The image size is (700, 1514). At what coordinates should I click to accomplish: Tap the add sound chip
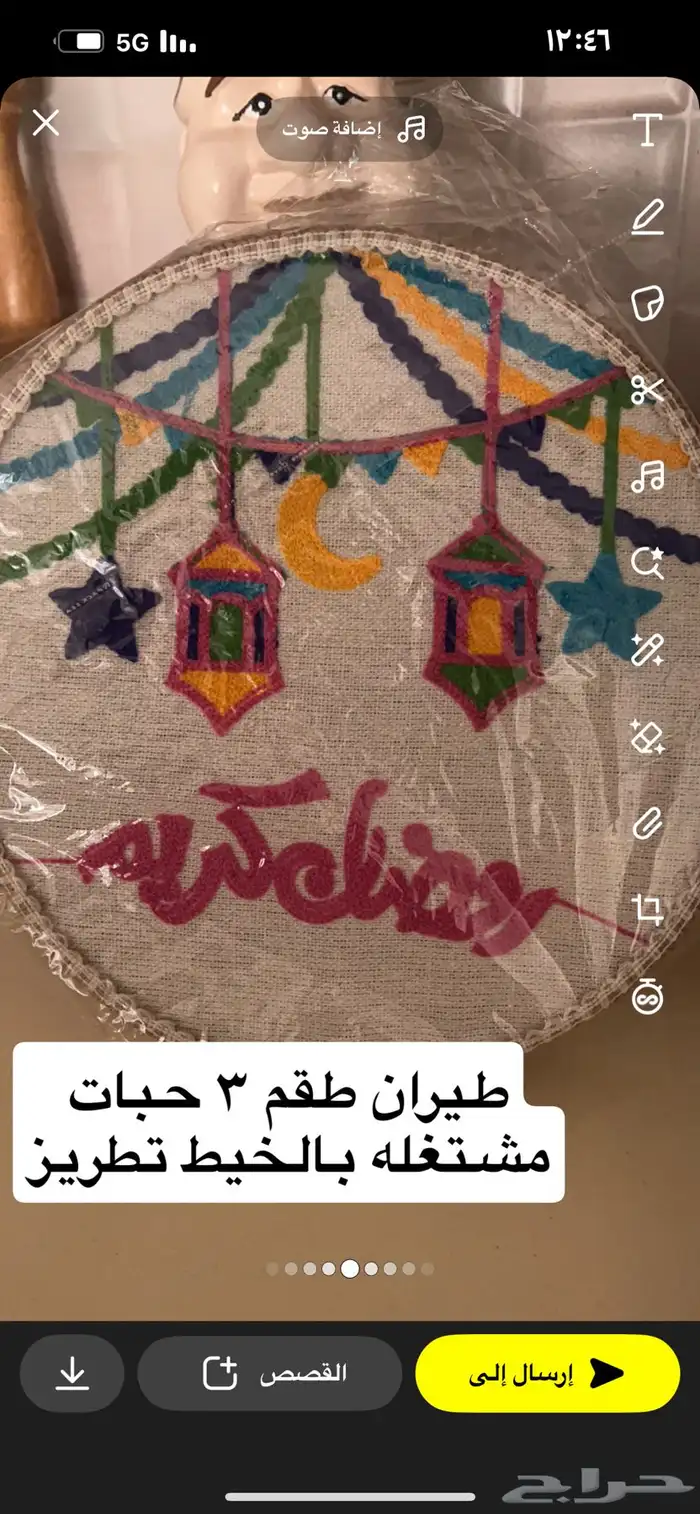[x=350, y=129]
